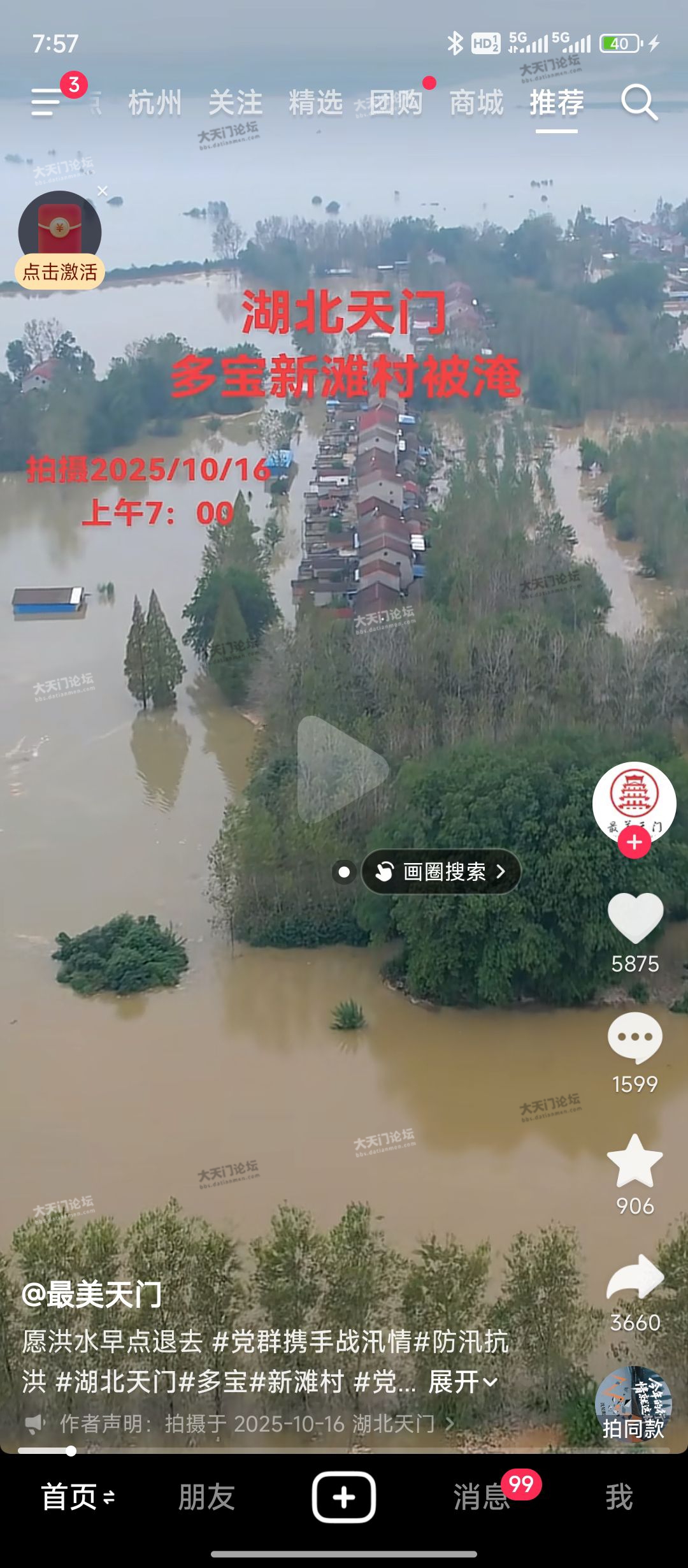Expand the caption with 展开
688x1568 pixels.
(x=462, y=1382)
